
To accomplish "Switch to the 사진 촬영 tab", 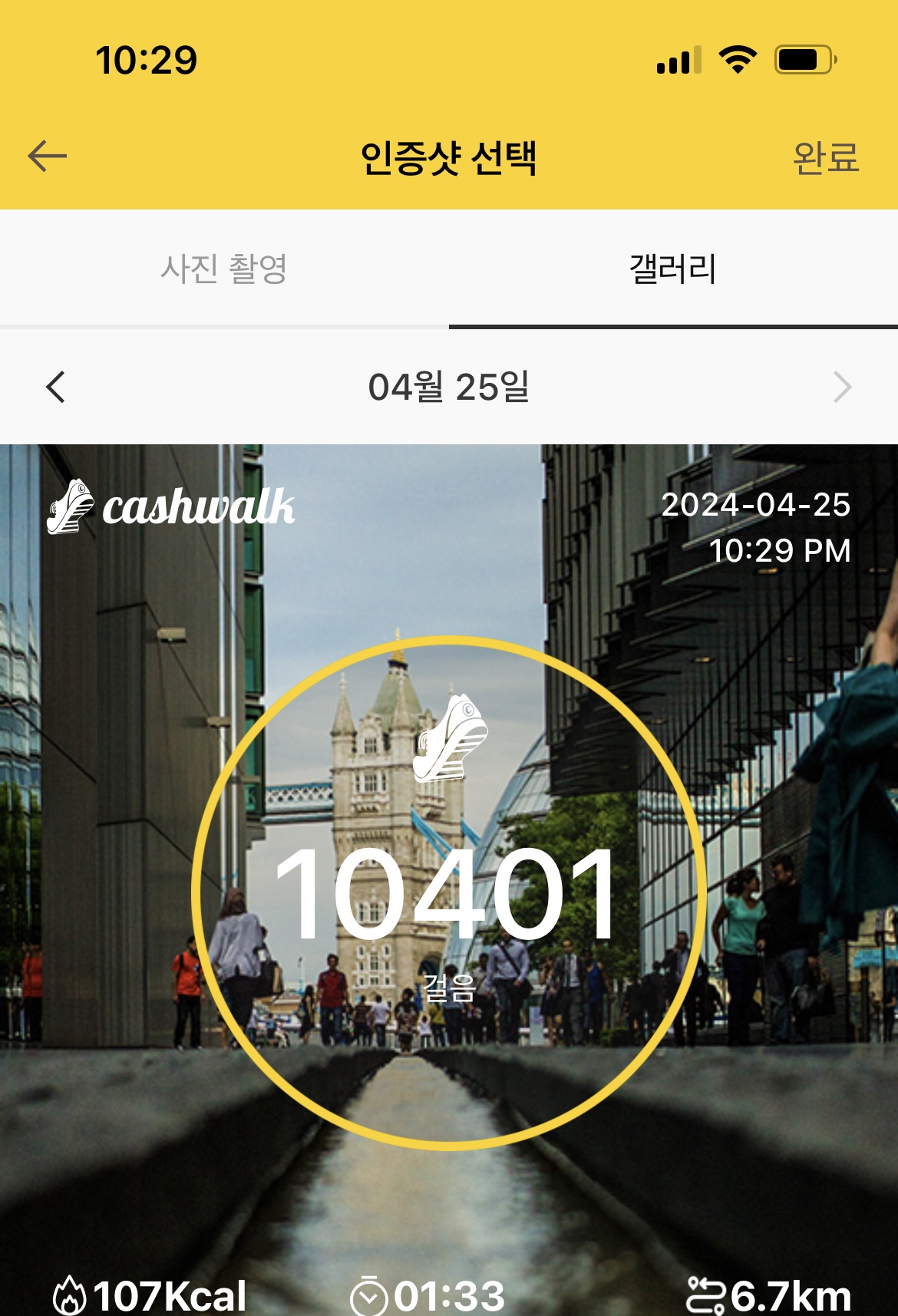I will tap(223, 269).
